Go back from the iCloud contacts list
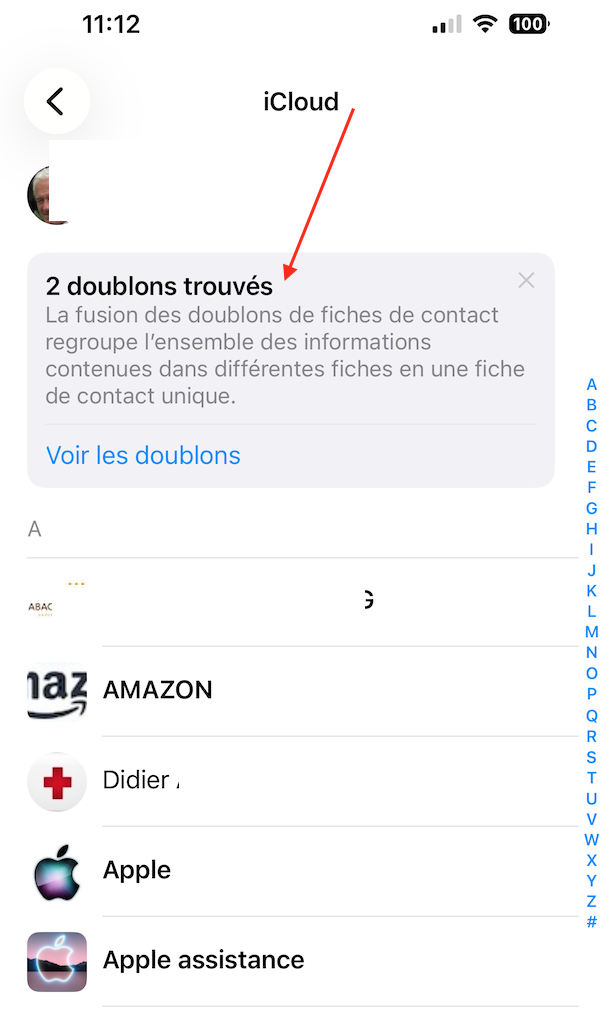 pyautogui.click(x=57, y=101)
